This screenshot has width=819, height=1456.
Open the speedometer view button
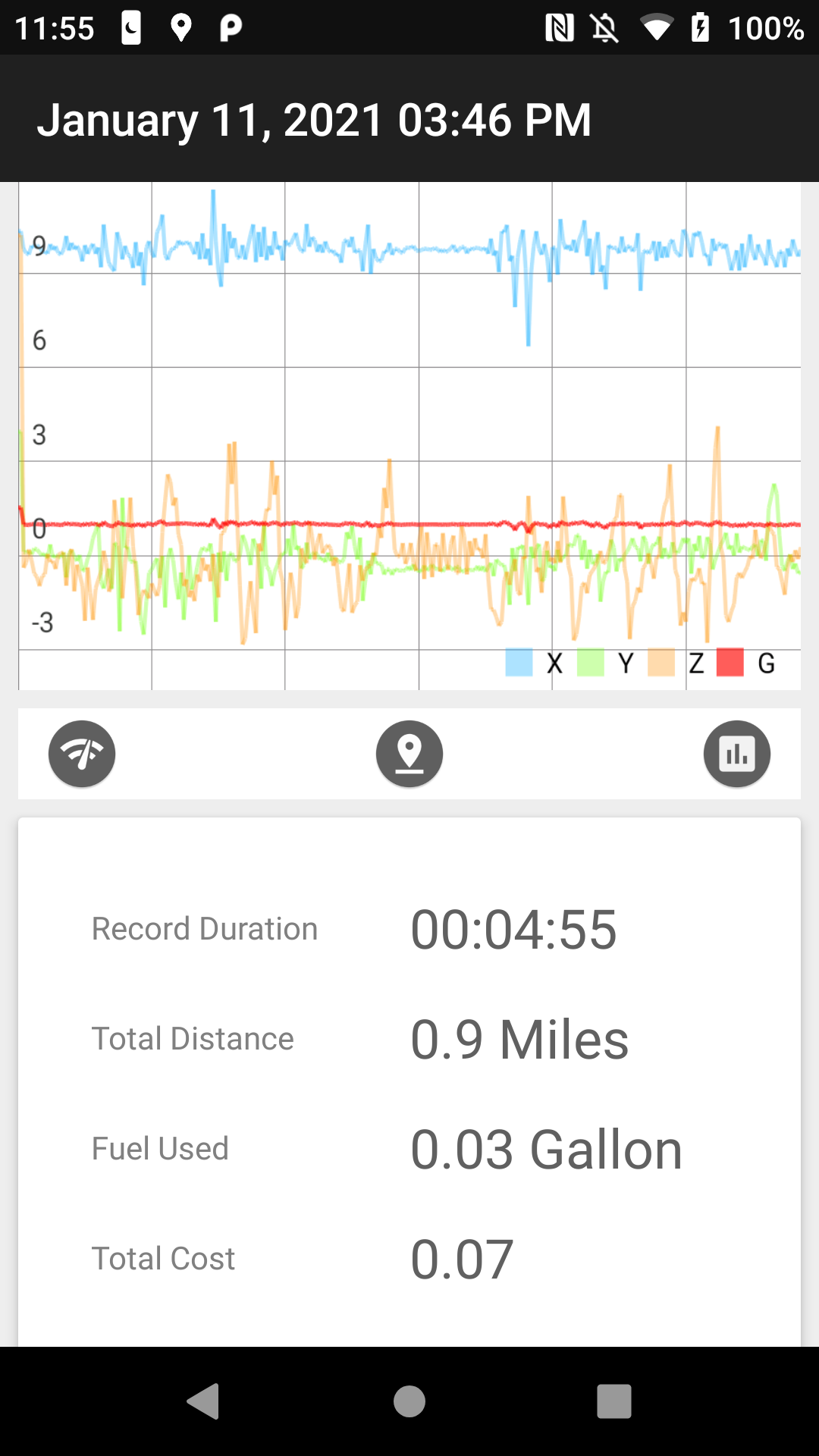pyautogui.click(x=82, y=754)
